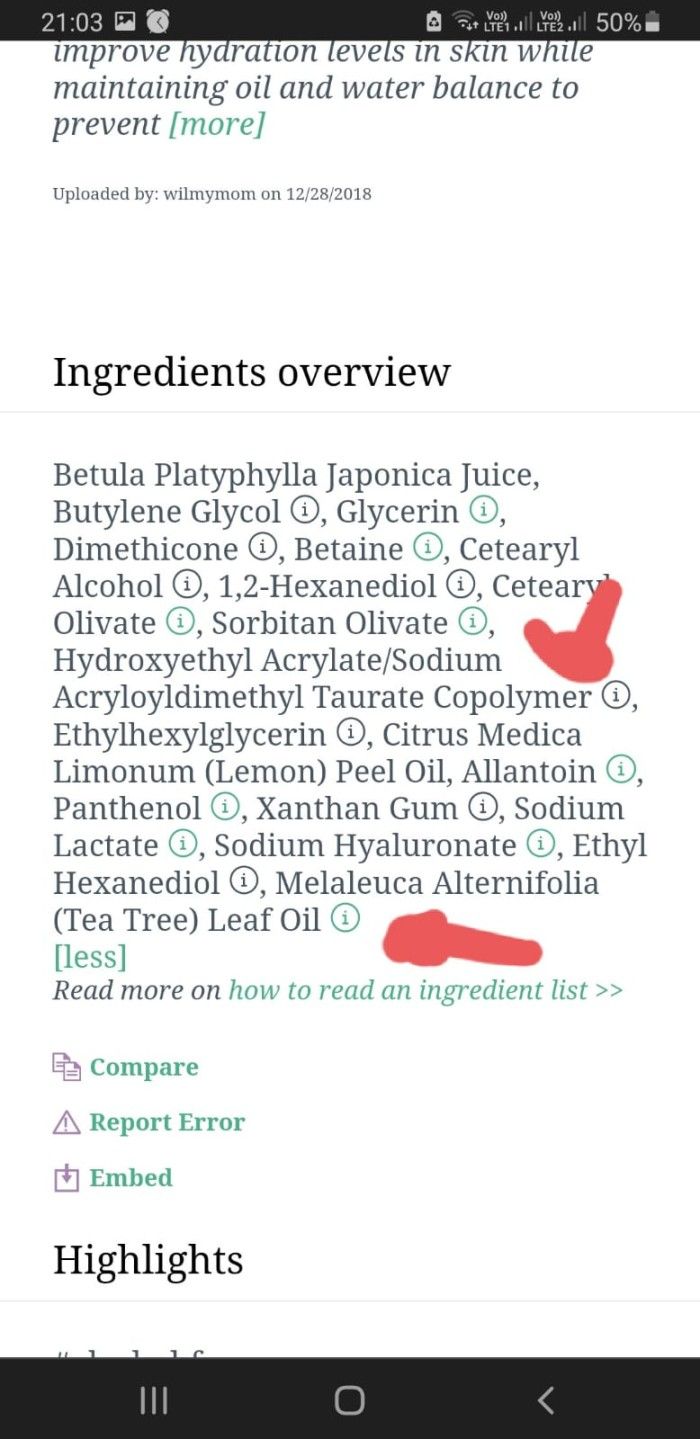
Task: Open recent apps from the navigation bar
Action: pyautogui.click(x=153, y=1400)
